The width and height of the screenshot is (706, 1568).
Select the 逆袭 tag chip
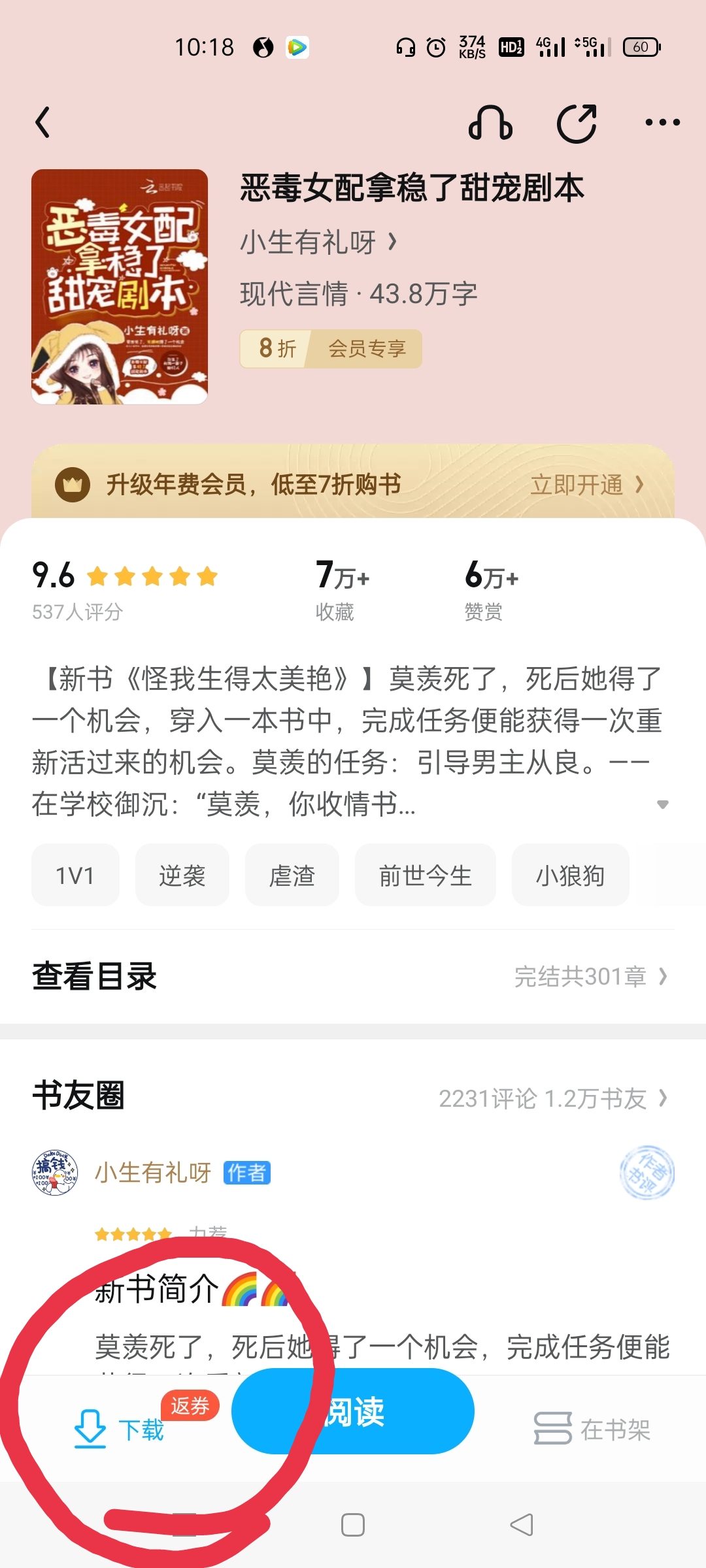182,875
